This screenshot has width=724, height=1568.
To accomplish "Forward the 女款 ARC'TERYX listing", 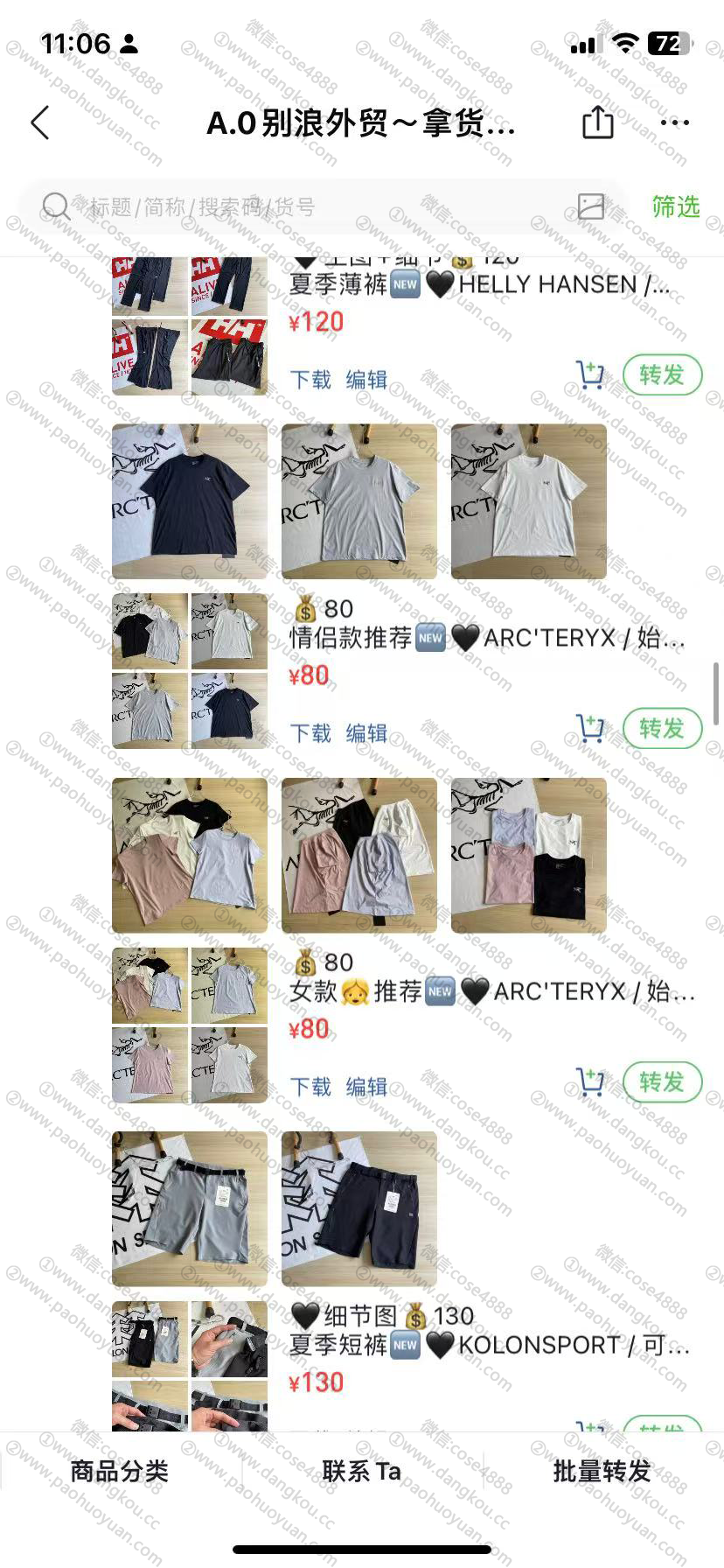I will point(662,1082).
